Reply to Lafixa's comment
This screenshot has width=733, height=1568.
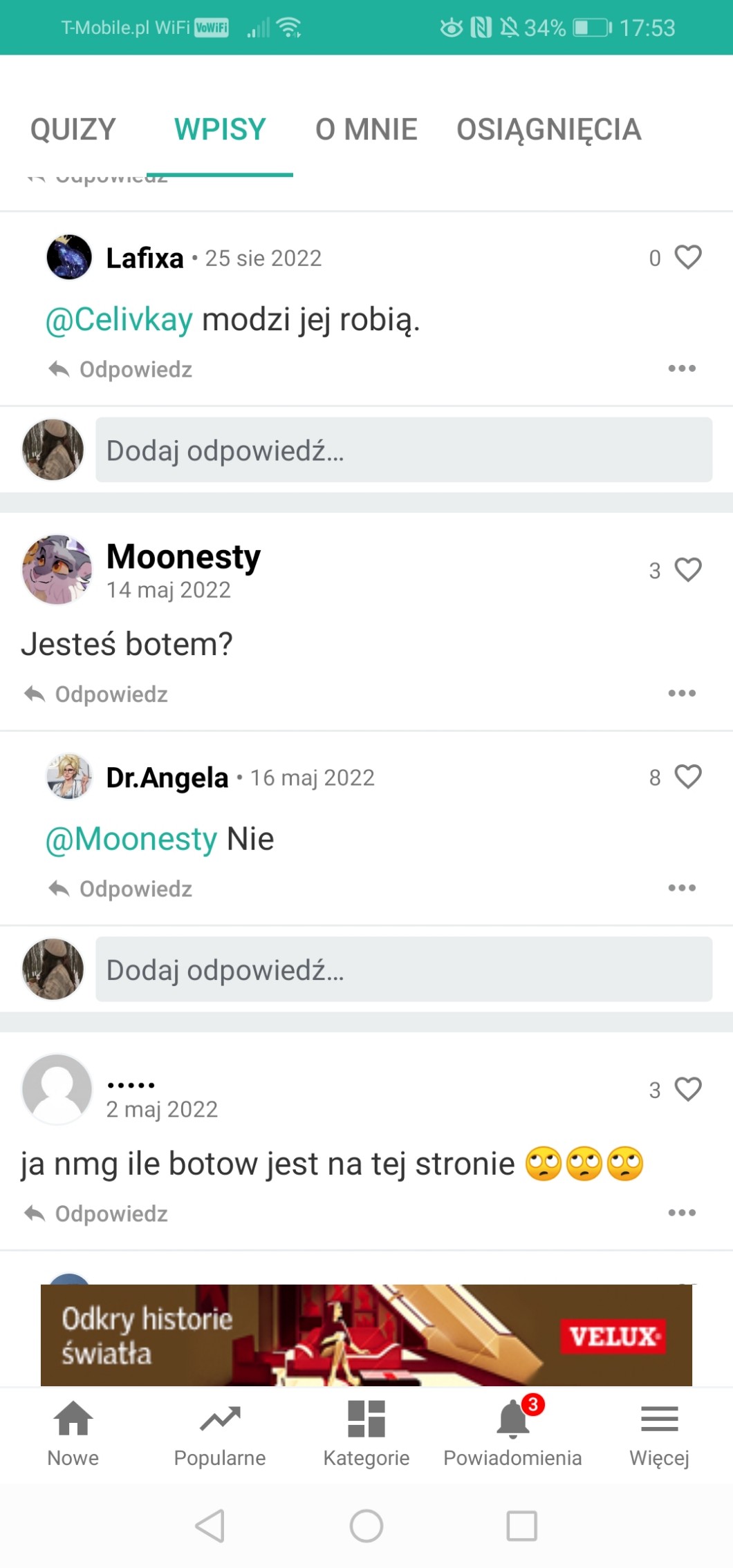click(x=120, y=369)
